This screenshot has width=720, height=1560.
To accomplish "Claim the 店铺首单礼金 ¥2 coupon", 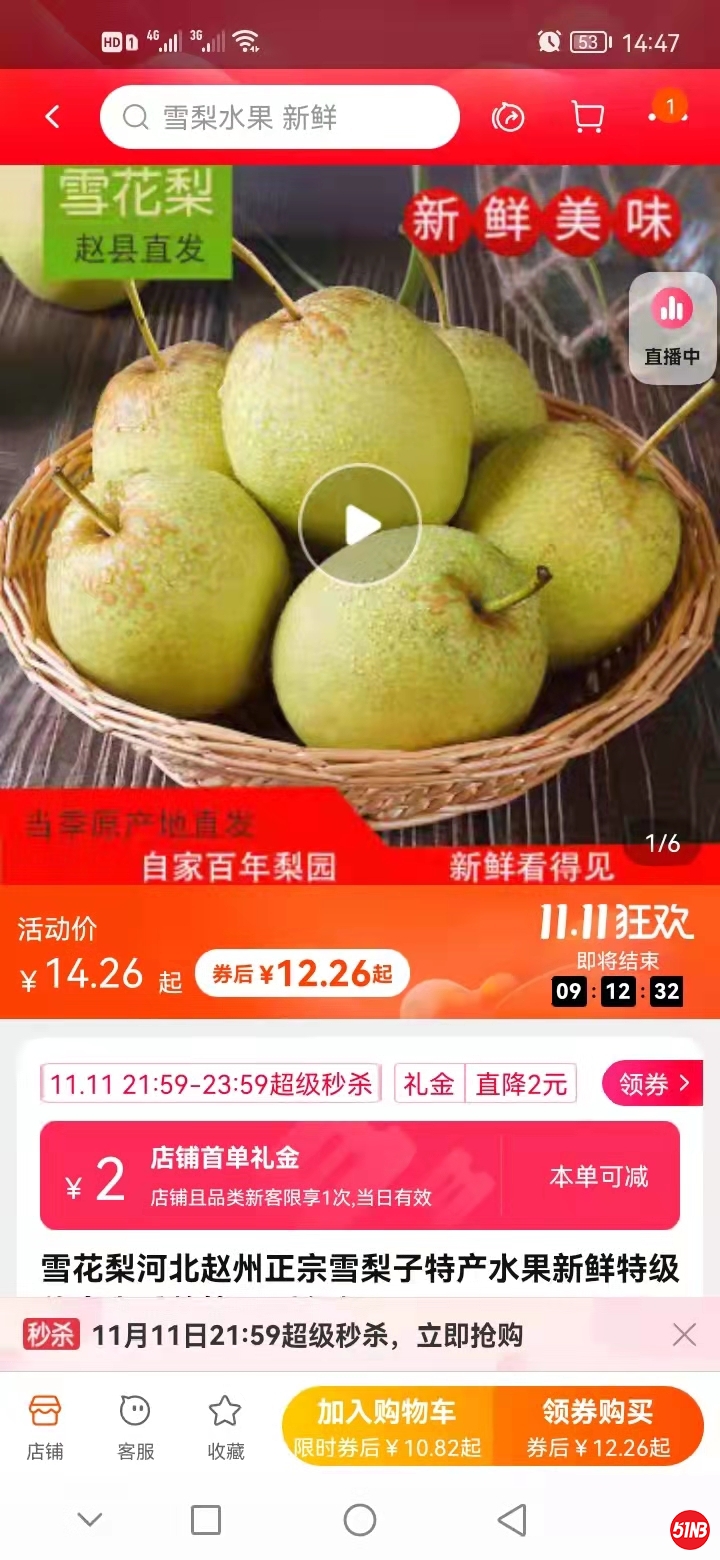I will 598,1176.
